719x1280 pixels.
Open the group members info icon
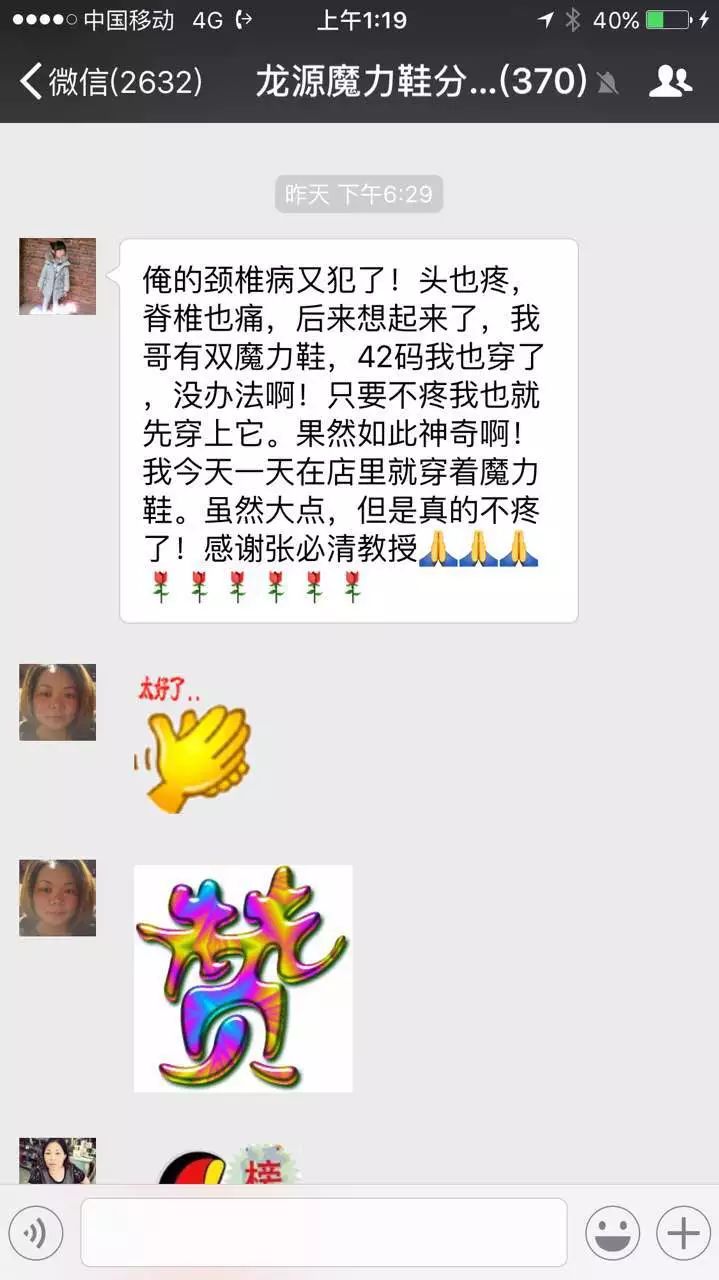click(x=670, y=81)
